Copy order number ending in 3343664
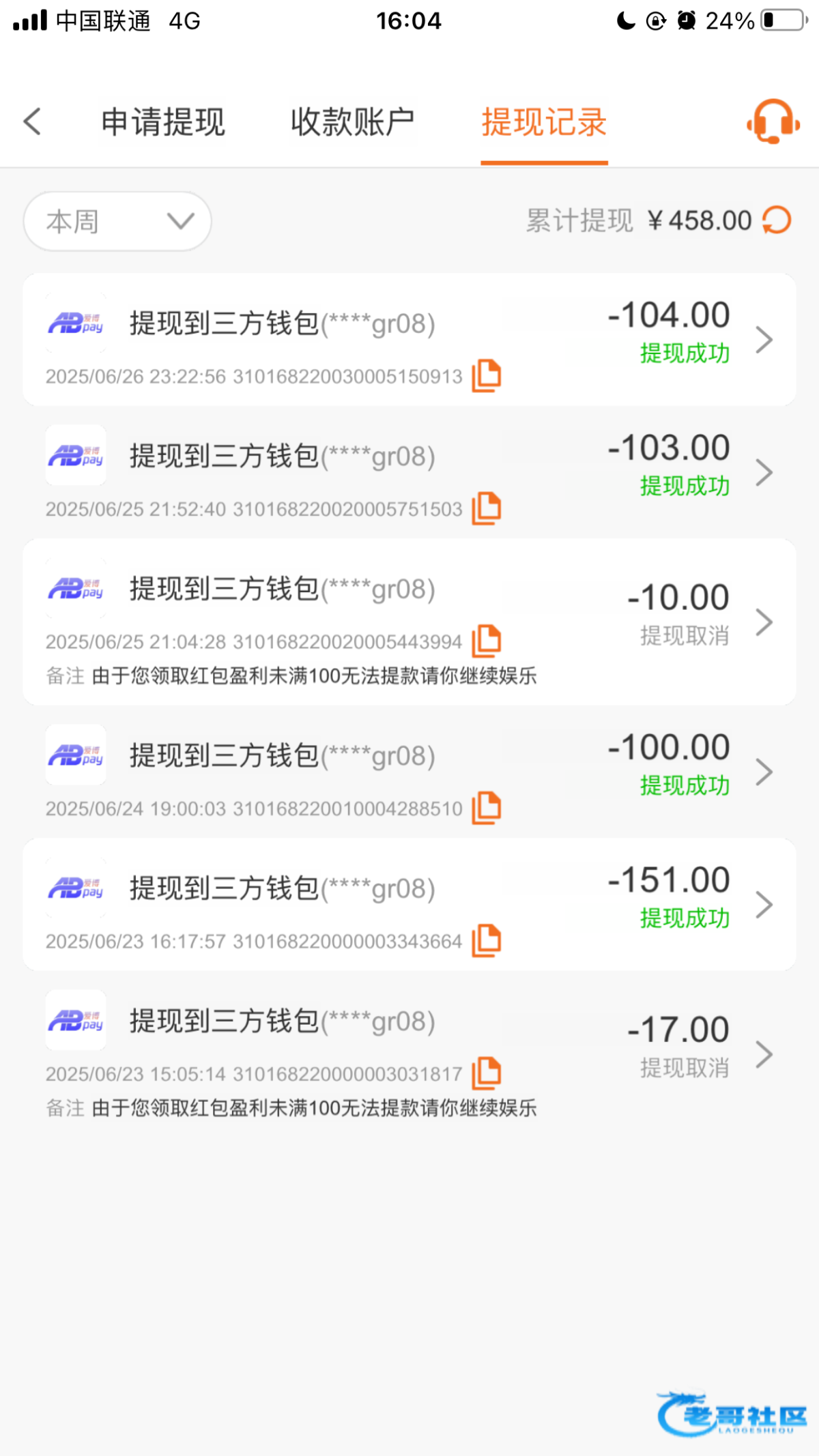 (487, 941)
